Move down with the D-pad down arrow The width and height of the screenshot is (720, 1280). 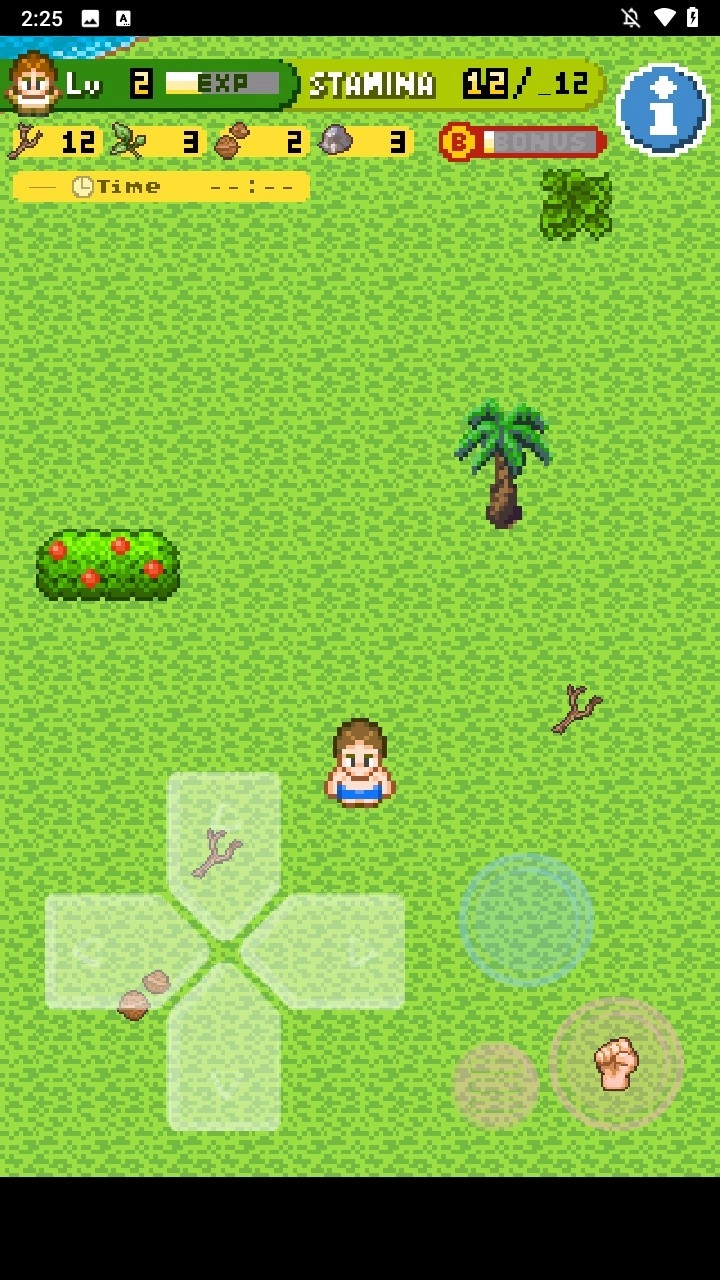224,1060
